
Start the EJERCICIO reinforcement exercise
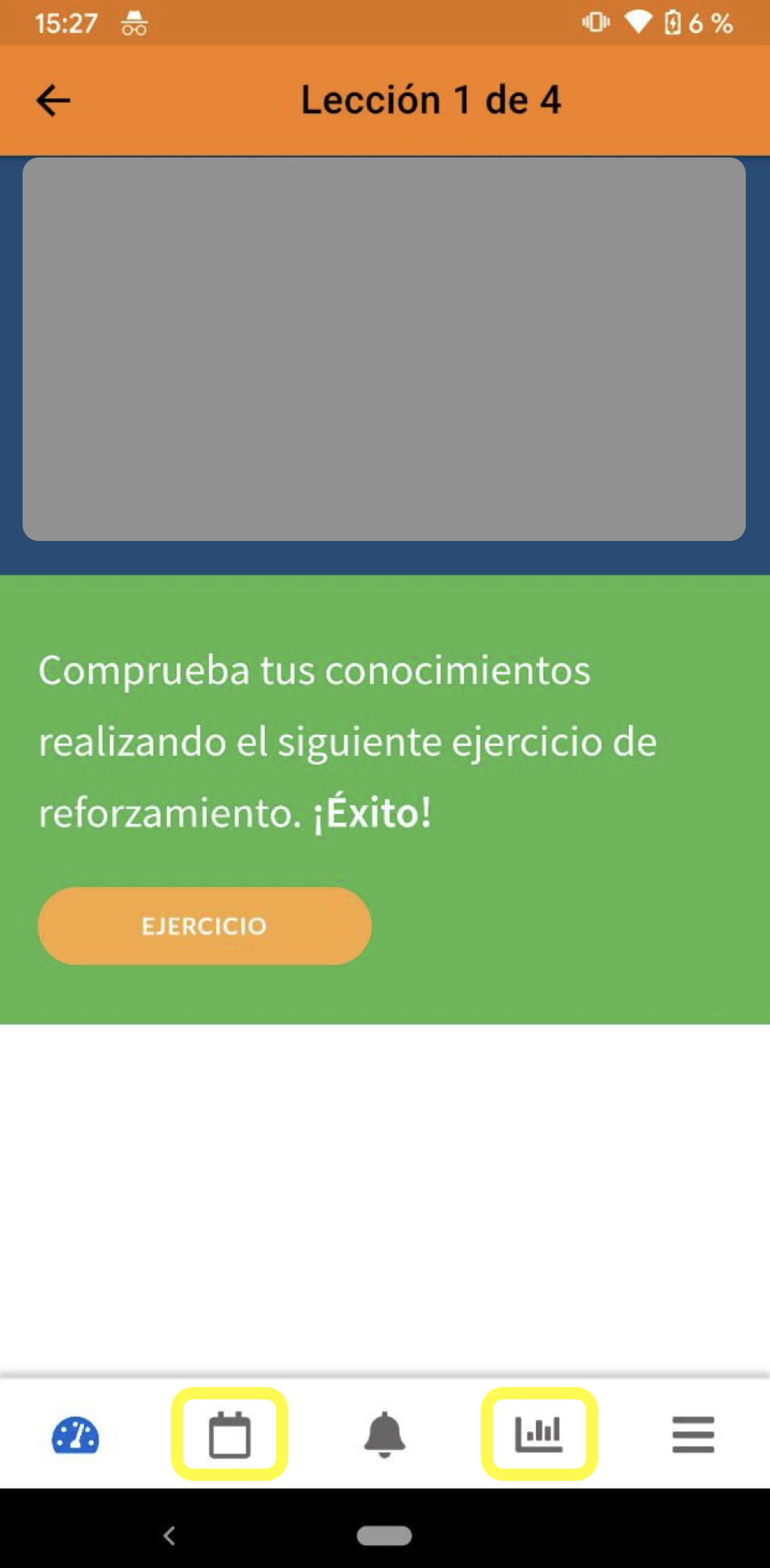click(x=204, y=925)
